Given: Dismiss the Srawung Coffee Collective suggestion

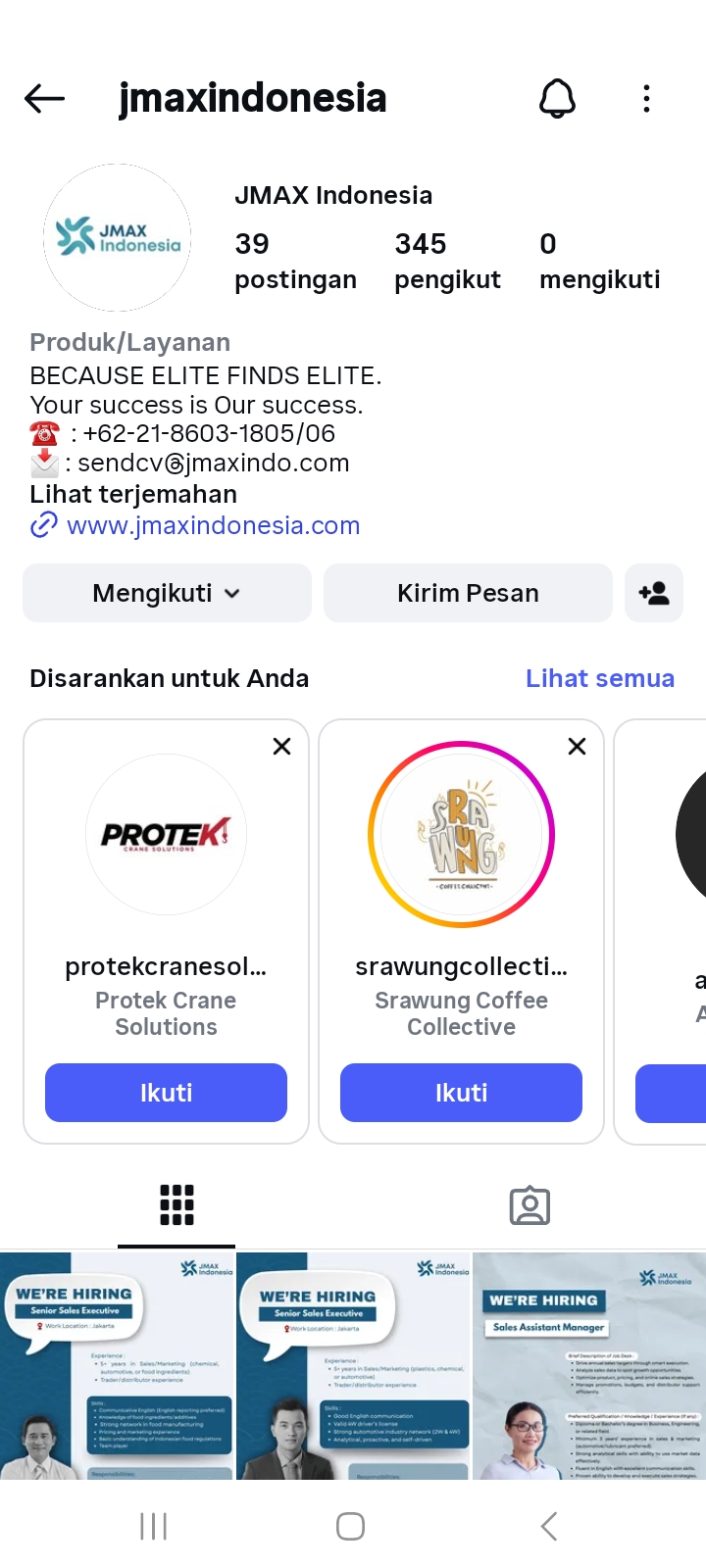Looking at the screenshot, I should [x=577, y=747].
